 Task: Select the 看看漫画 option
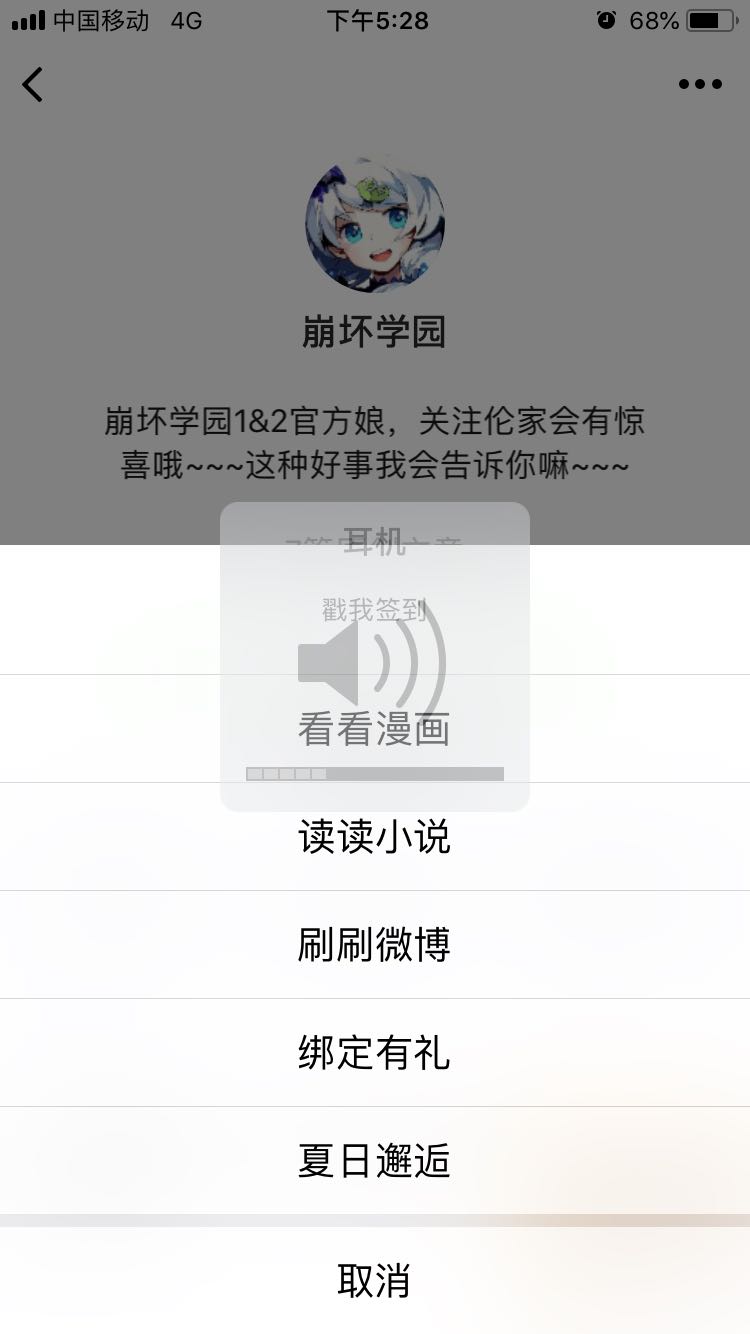point(375,729)
